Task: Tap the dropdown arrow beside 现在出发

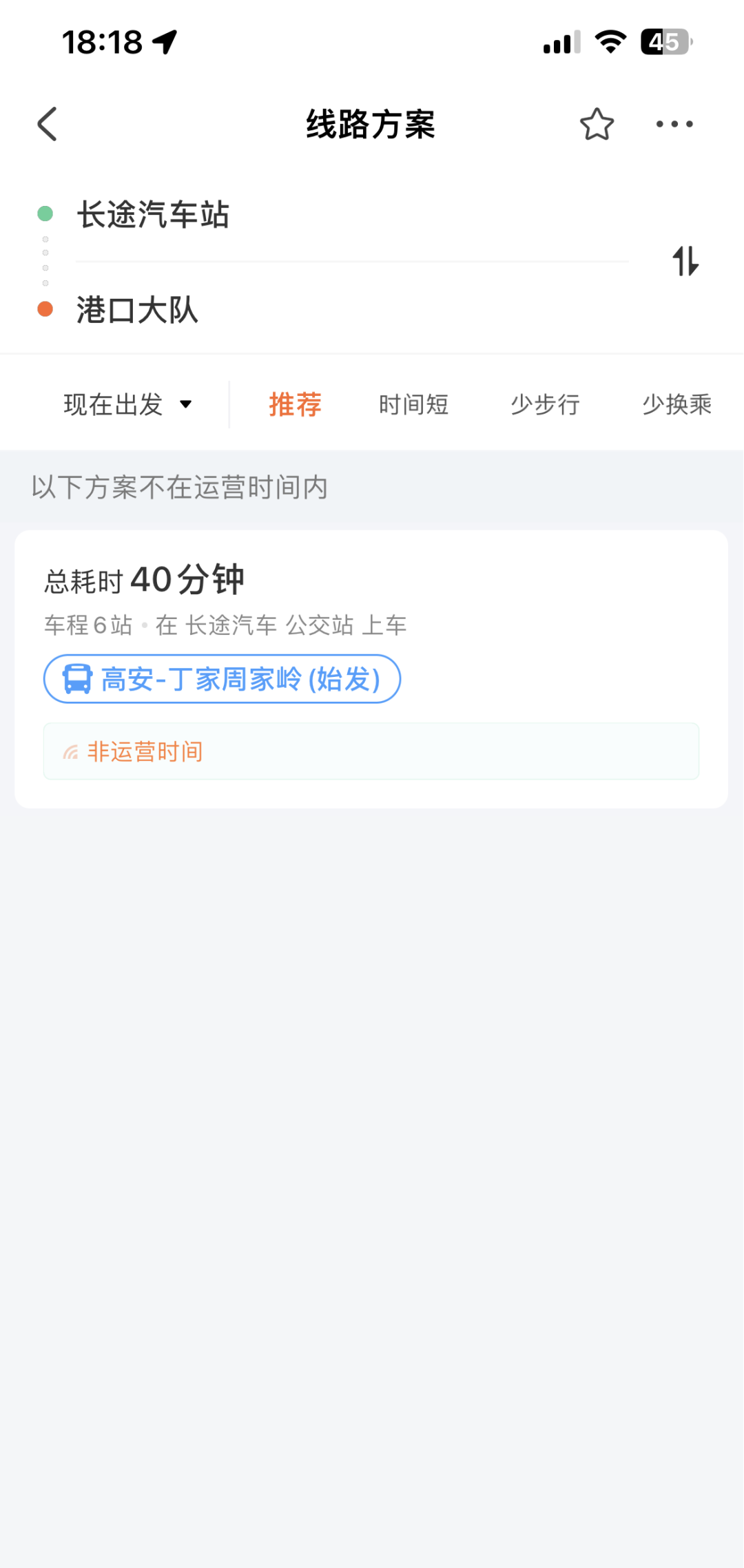Action: (x=185, y=406)
